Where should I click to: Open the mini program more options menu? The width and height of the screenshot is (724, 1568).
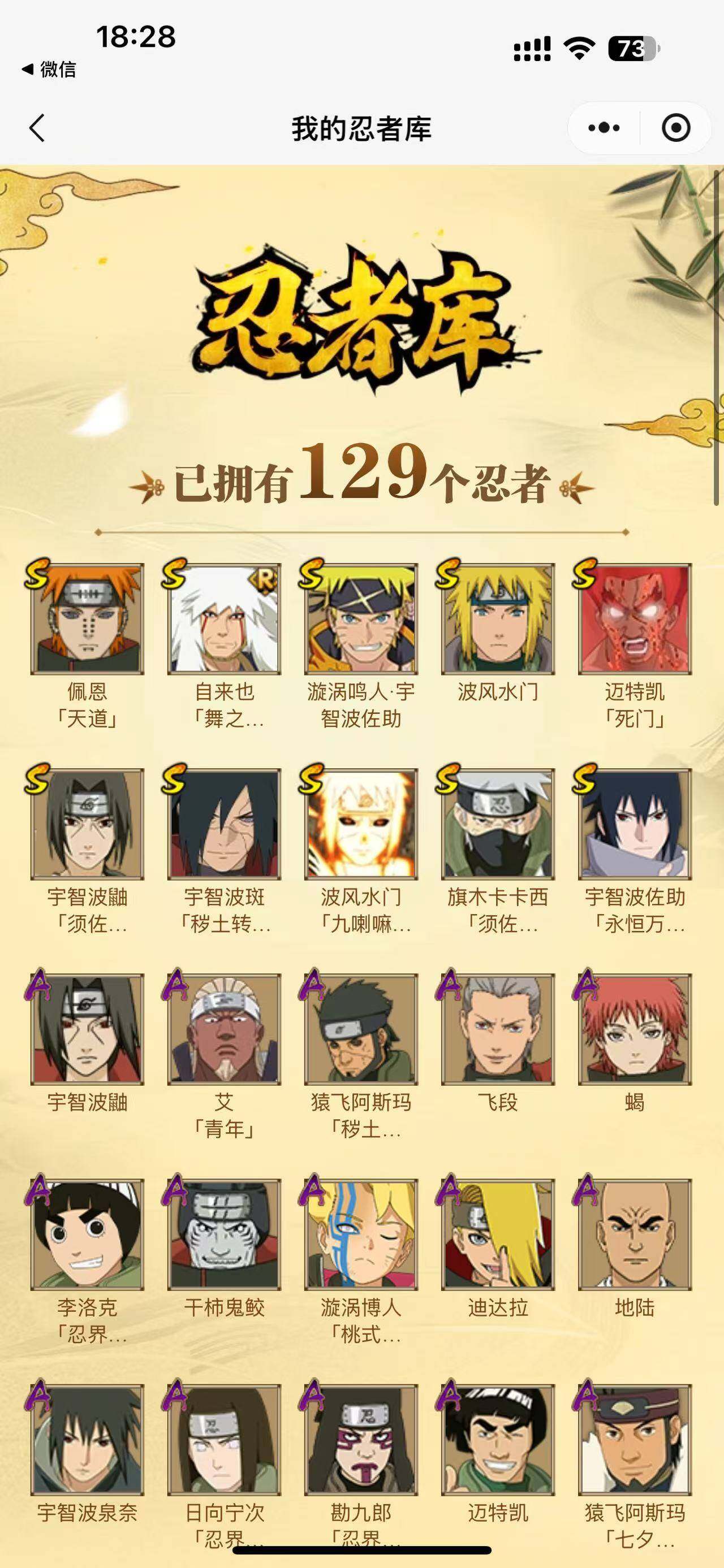pos(604,128)
